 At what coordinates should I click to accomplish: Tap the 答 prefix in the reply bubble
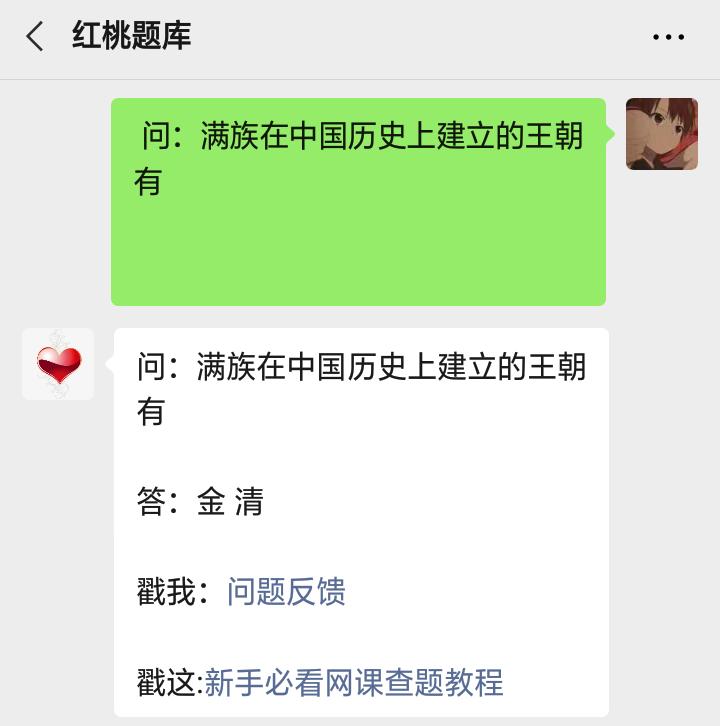pyautogui.click(x=150, y=504)
